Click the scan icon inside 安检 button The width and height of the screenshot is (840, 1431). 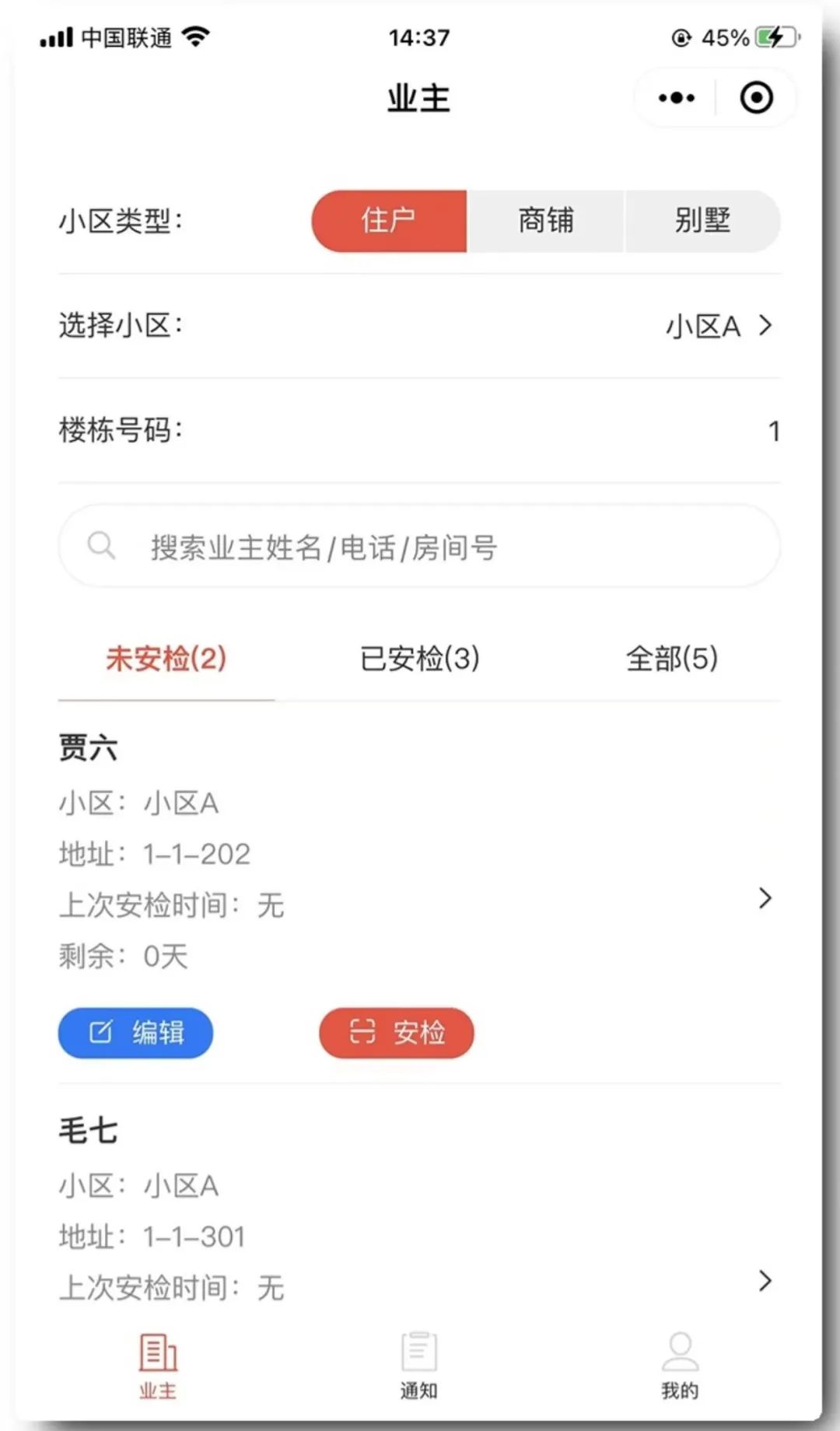[x=362, y=1033]
